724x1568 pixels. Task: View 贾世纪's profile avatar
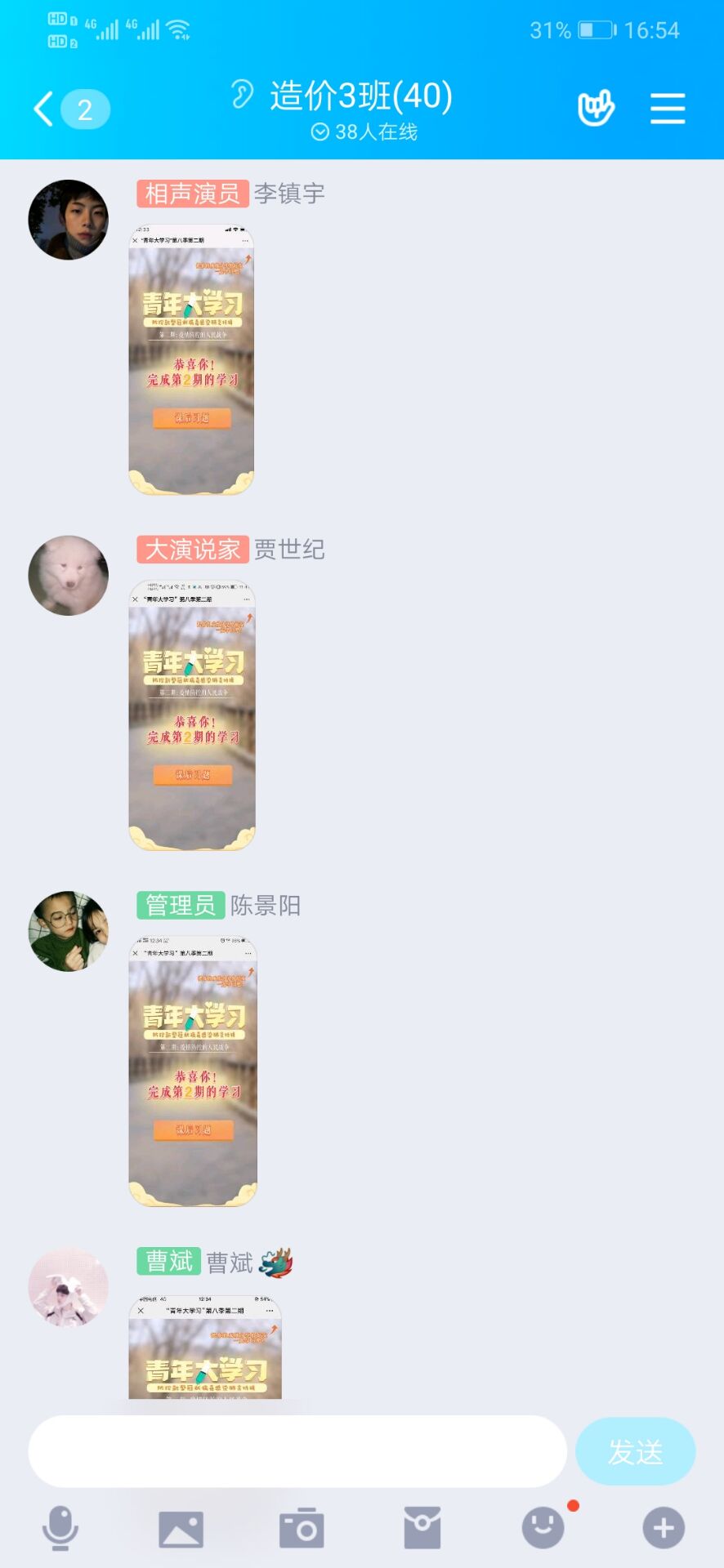pos(69,576)
